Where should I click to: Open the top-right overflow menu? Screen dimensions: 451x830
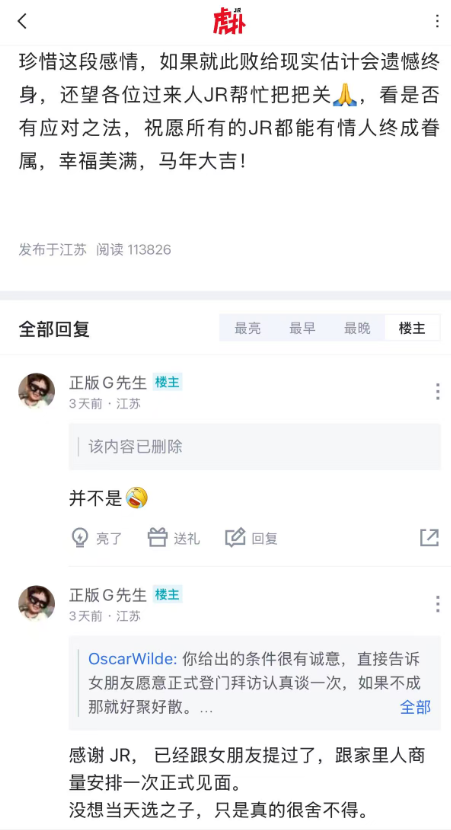437,21
